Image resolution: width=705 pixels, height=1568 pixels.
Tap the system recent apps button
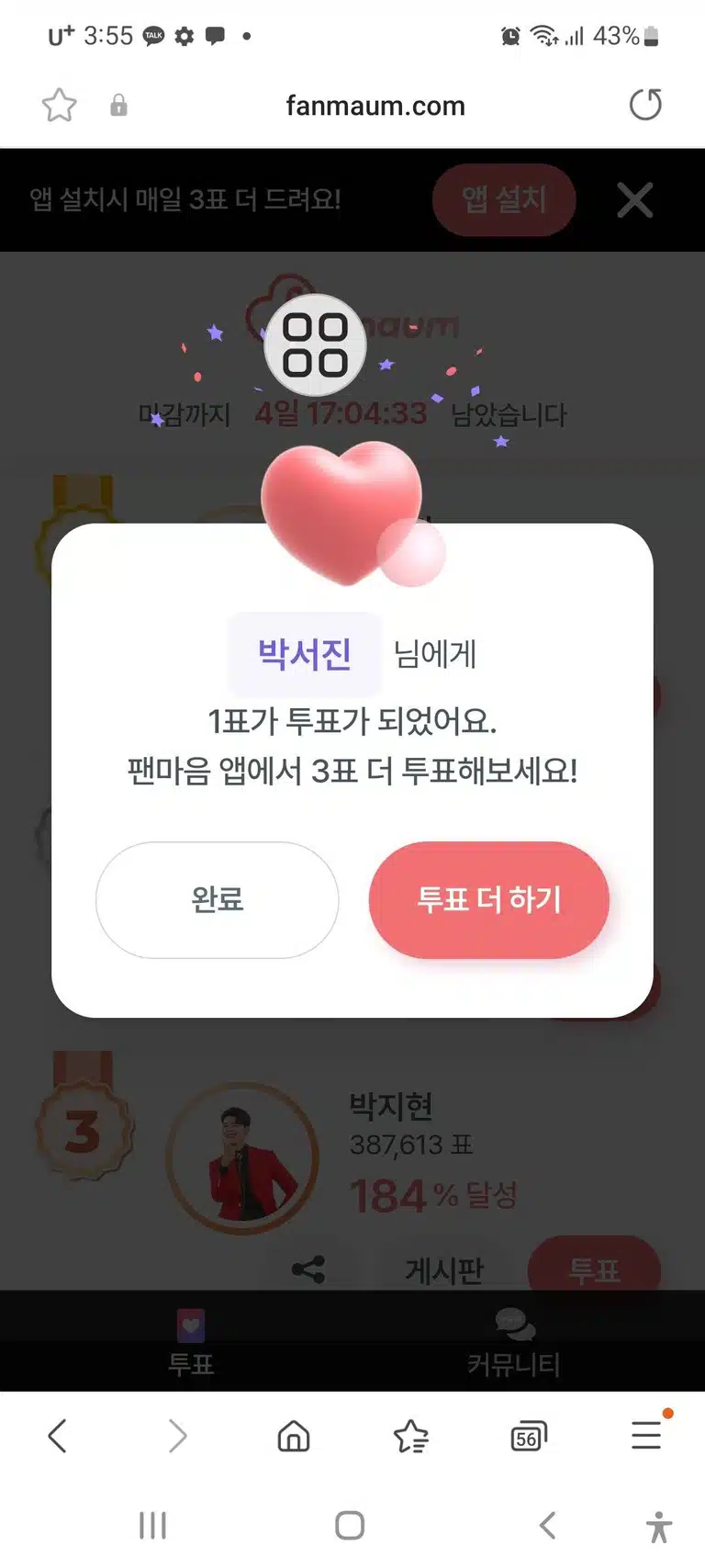[x=152, y=1525]
